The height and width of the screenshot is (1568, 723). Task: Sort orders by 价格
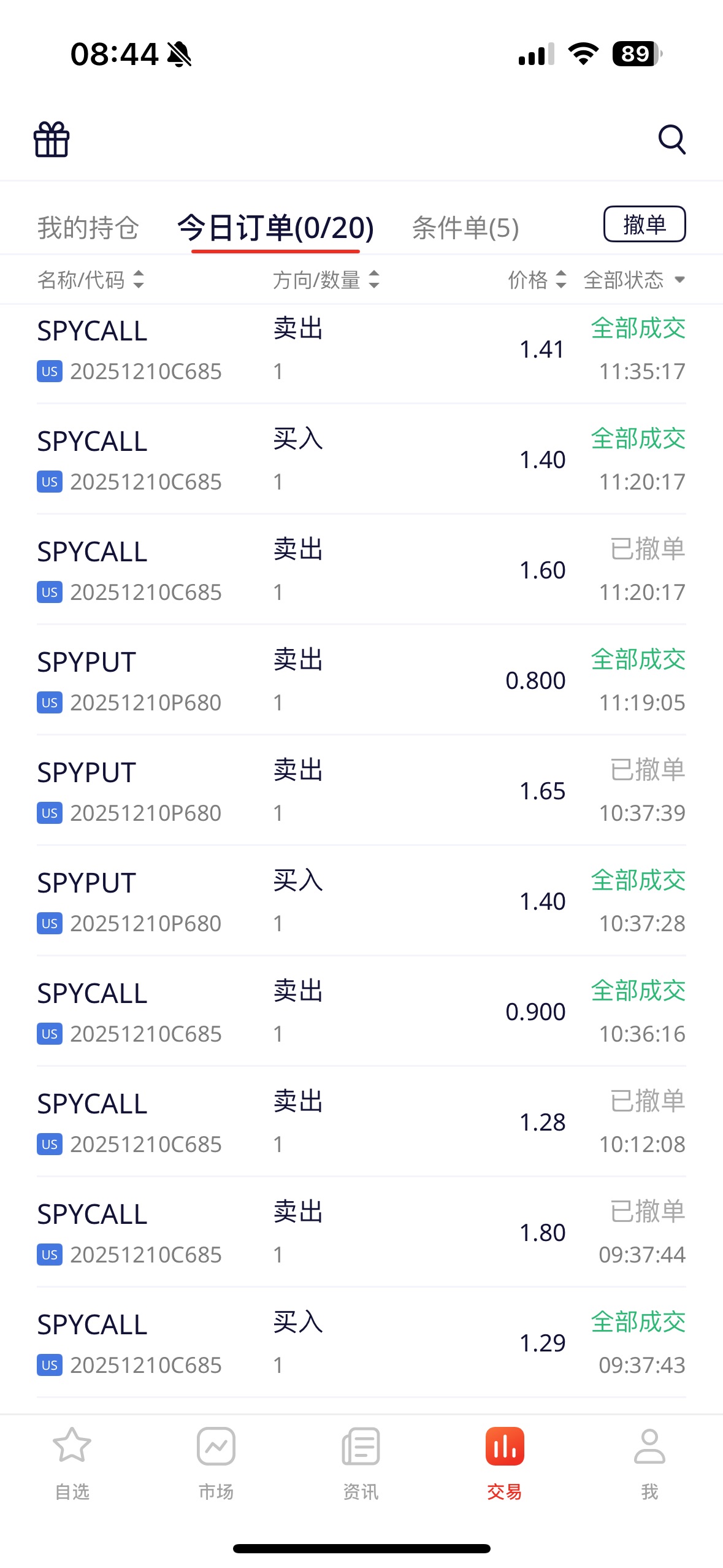point(536,280)
